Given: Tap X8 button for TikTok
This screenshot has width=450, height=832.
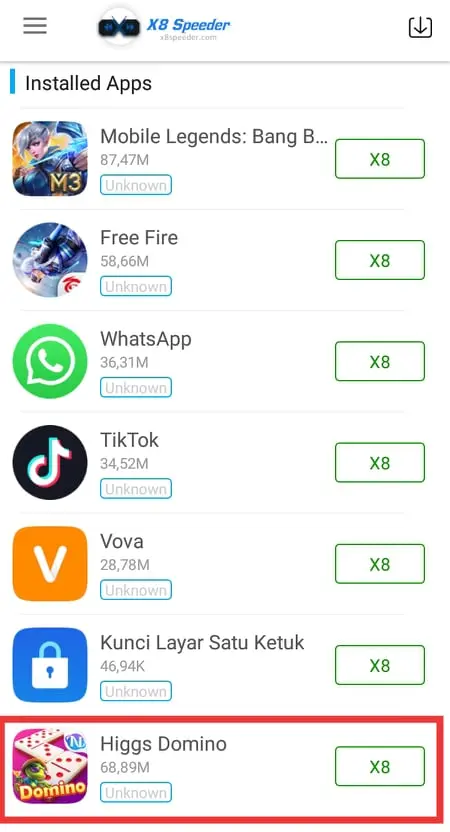Looking at the screenshot, I should click(380, 463).
